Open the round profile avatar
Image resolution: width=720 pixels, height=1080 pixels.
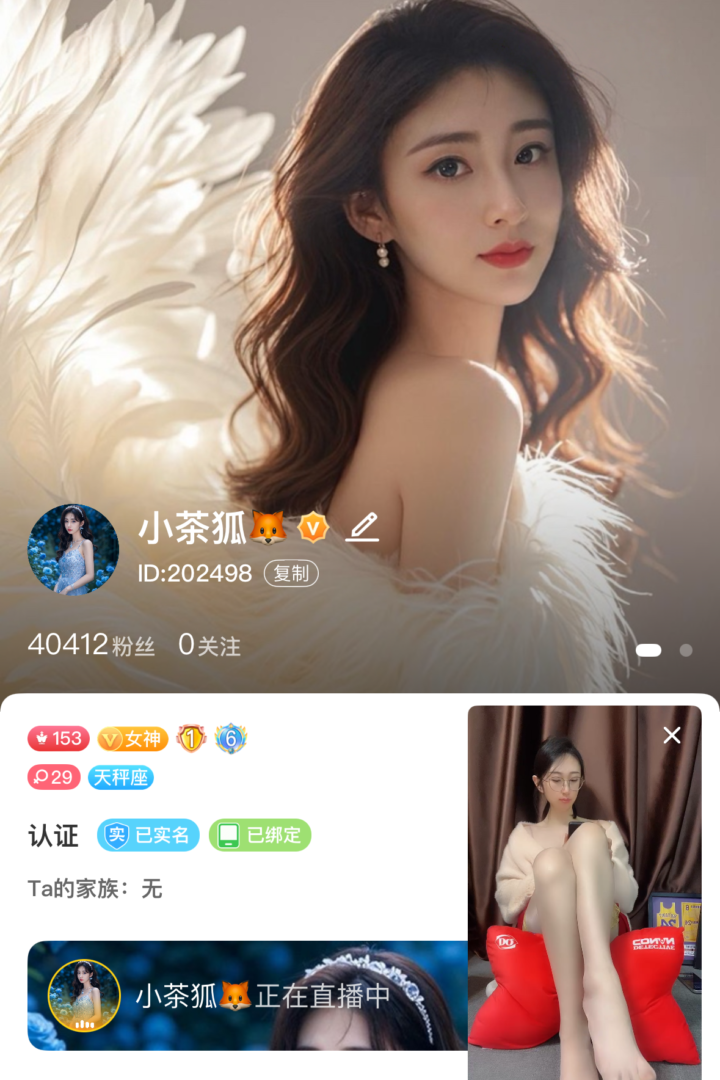click(x=73, y=550)
